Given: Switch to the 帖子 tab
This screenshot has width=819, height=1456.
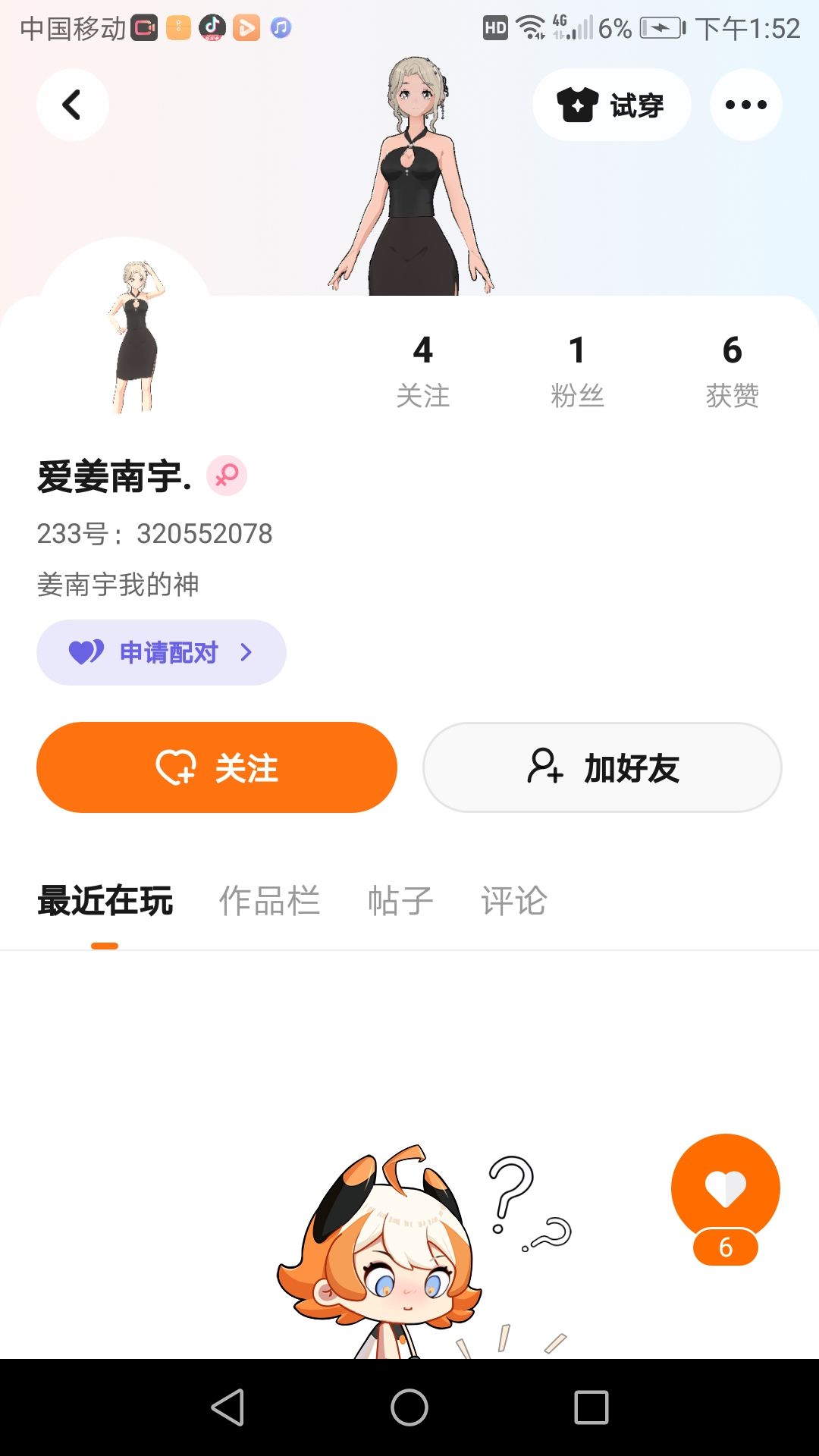Looking at the screenshot, I should 400,901.
